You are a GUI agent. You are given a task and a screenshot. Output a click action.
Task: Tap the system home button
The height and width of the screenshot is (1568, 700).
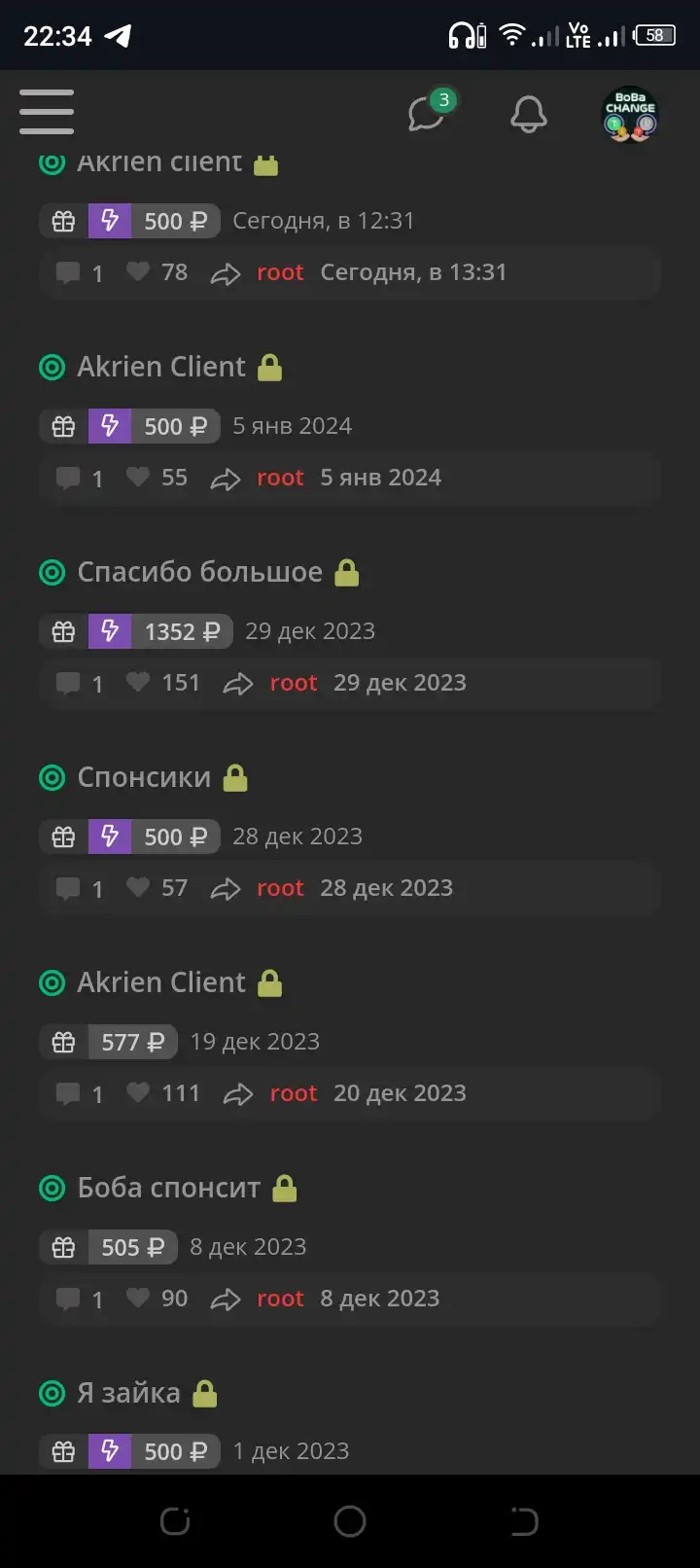pos(350,1521)
